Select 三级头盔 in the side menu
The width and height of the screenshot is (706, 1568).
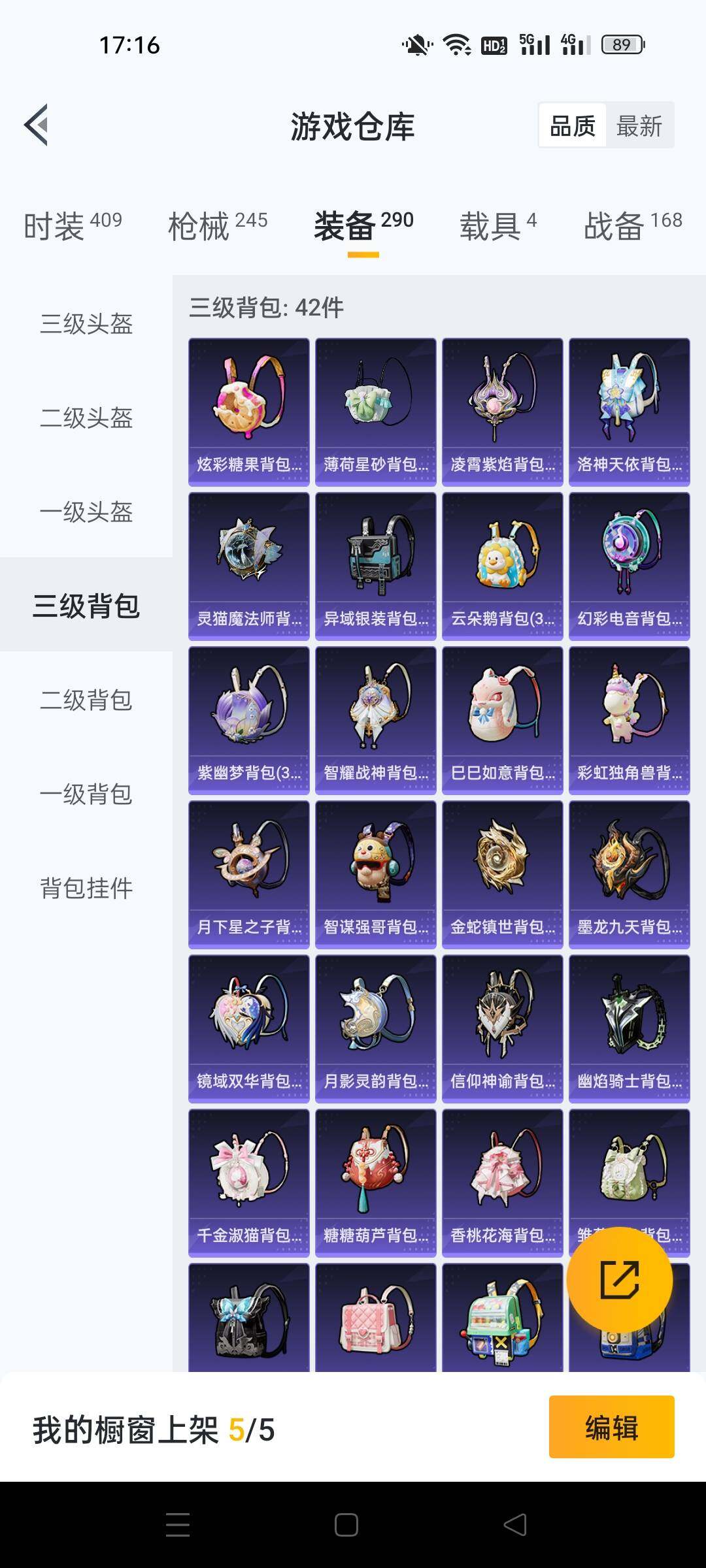86,324
